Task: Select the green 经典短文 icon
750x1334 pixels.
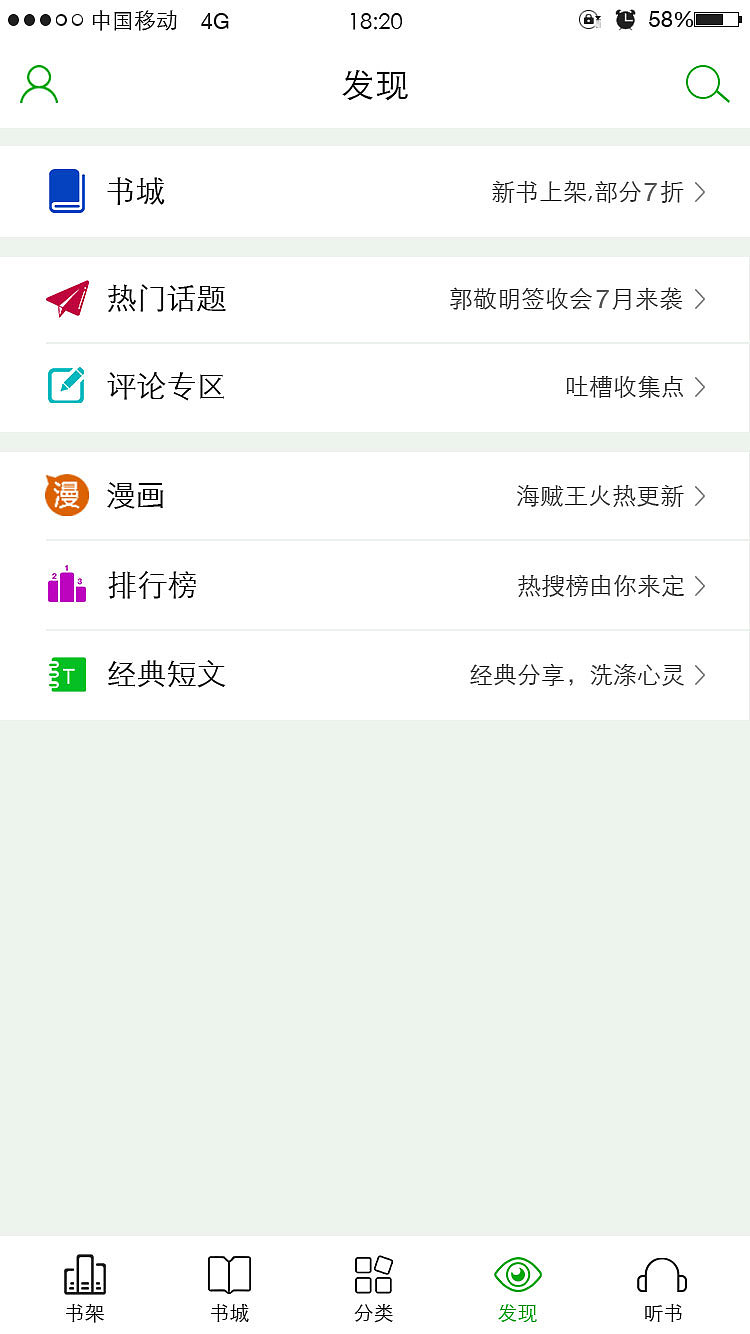Action: pos(66,673)
